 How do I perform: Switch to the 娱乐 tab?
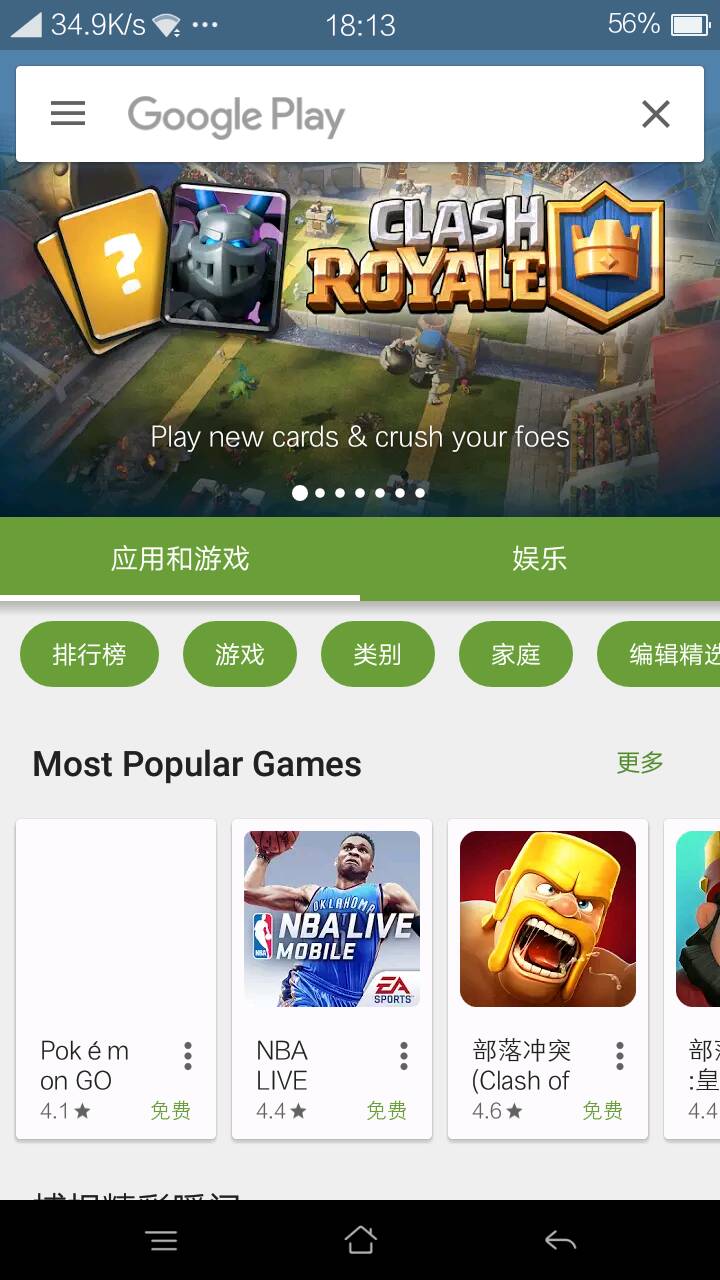tap(540, 559)
